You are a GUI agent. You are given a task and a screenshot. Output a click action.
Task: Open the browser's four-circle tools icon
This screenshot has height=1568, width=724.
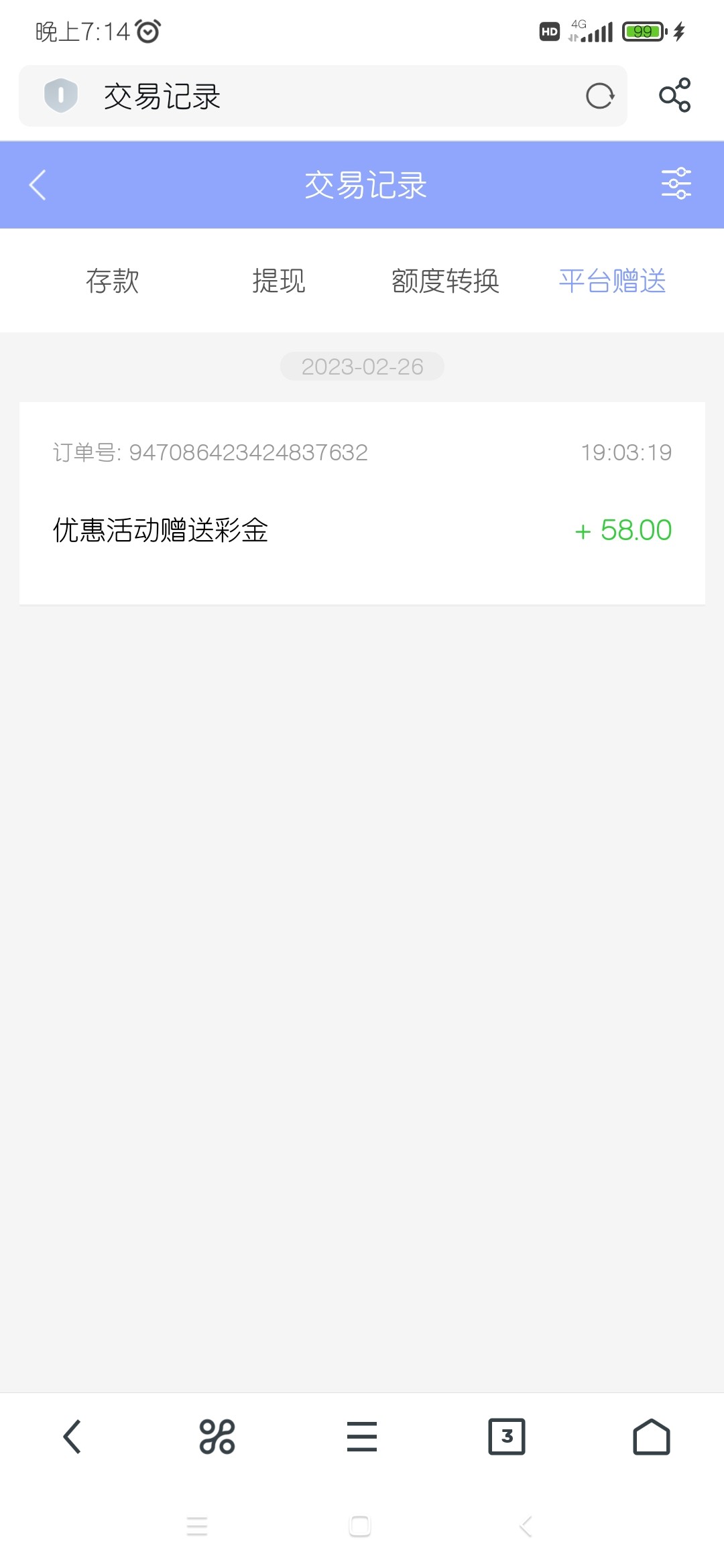pos(217,1436)
